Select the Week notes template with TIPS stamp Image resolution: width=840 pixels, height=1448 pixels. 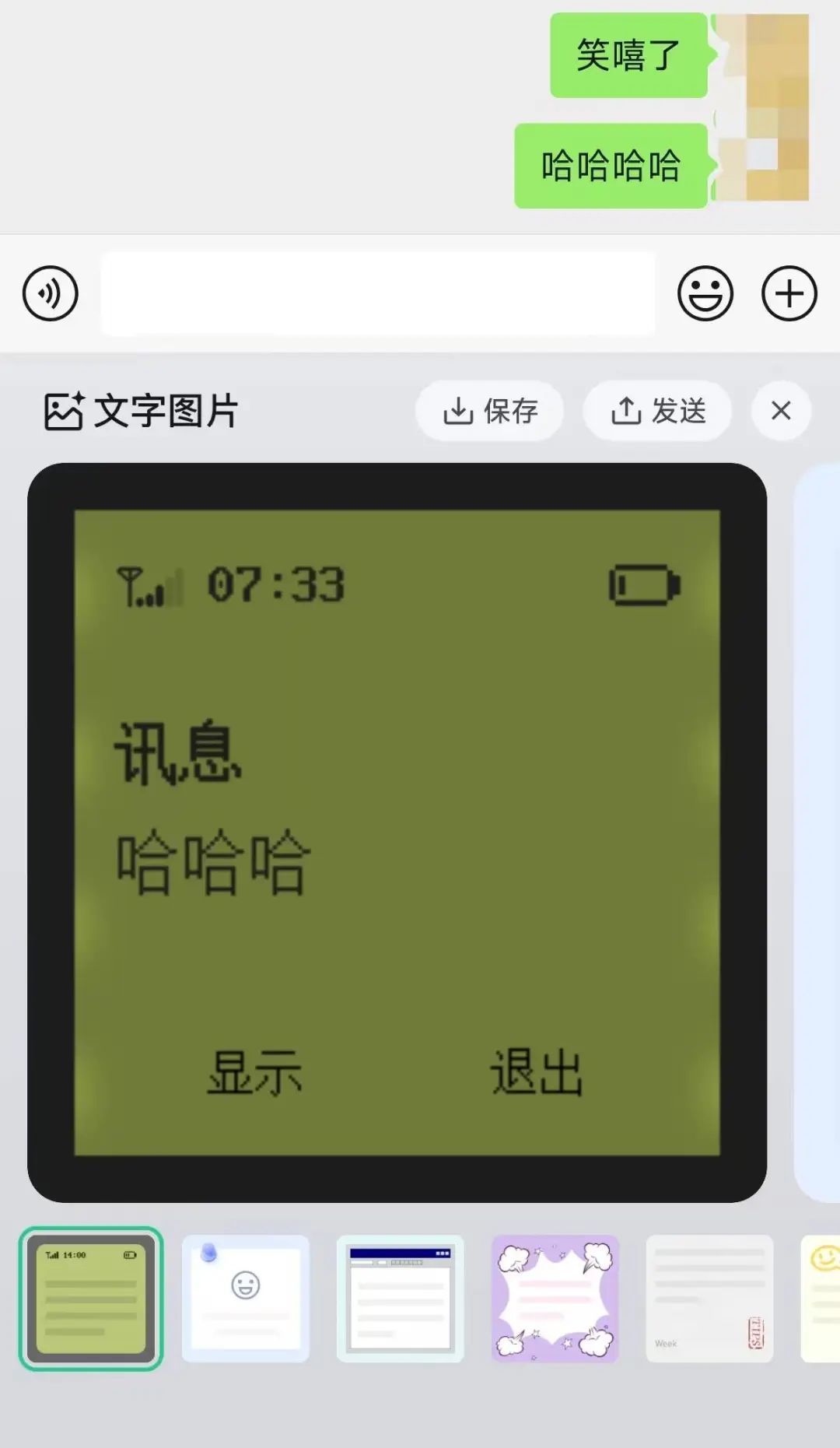[708, 1297]
